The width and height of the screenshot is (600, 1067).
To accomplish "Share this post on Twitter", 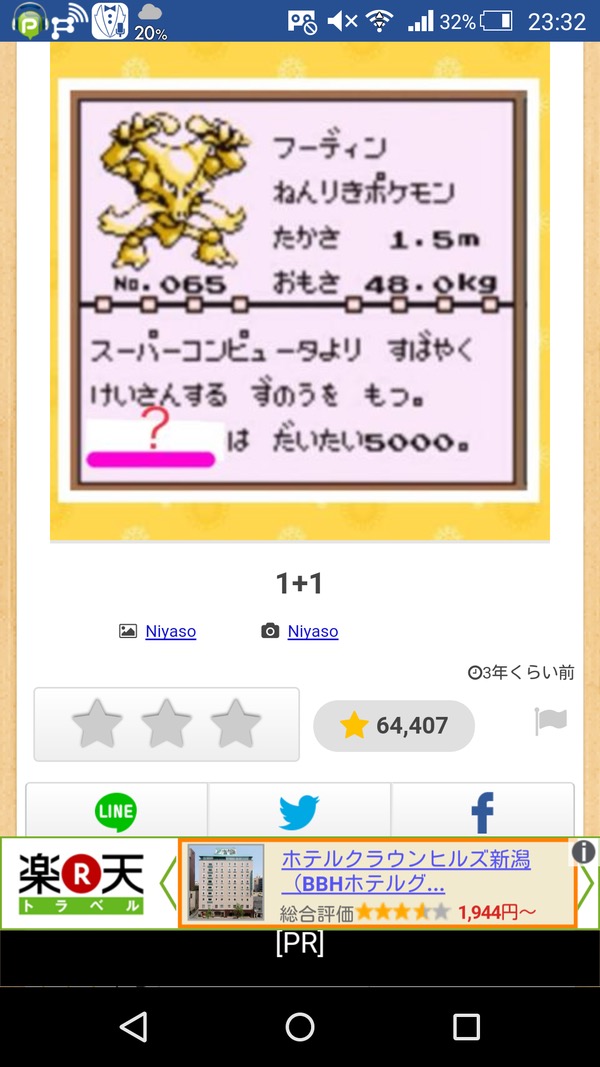I will pyautogui.click(x=299, y=812).
